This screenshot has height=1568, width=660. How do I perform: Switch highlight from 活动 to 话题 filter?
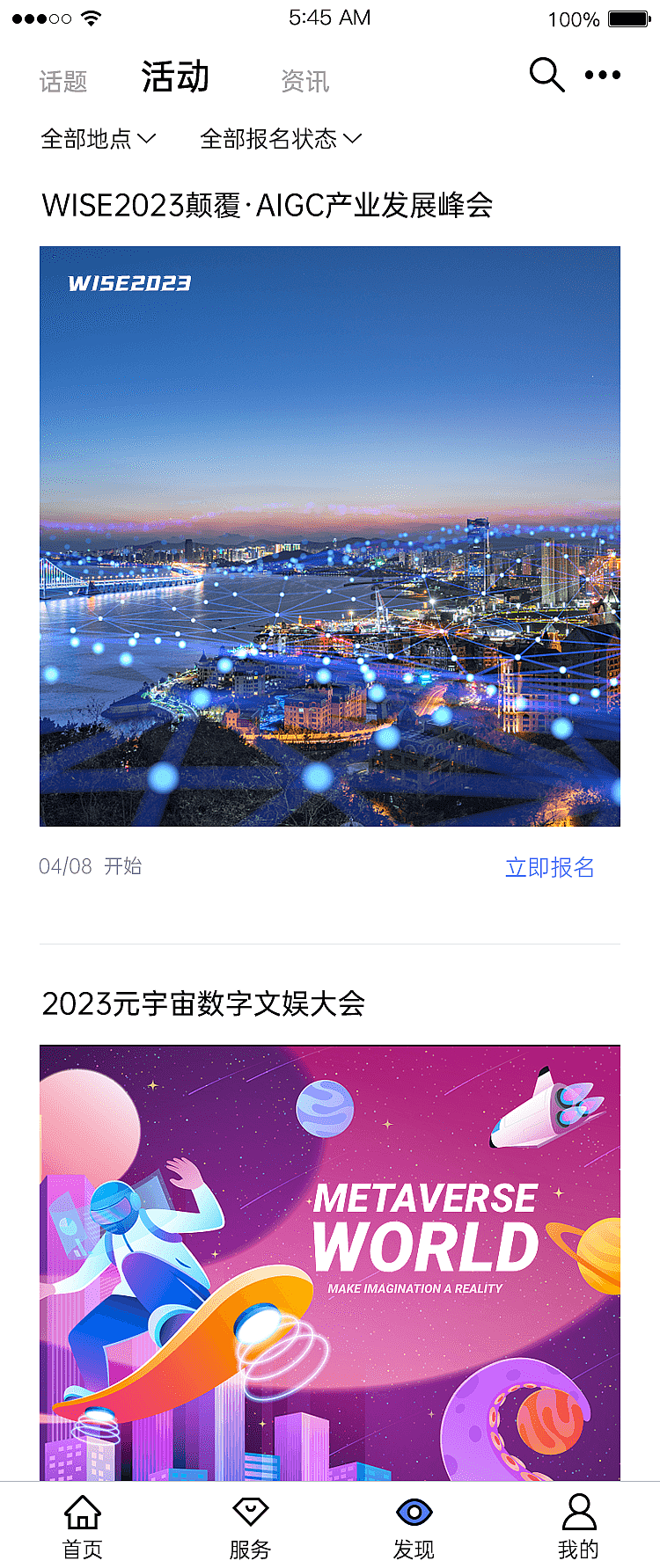62,79
